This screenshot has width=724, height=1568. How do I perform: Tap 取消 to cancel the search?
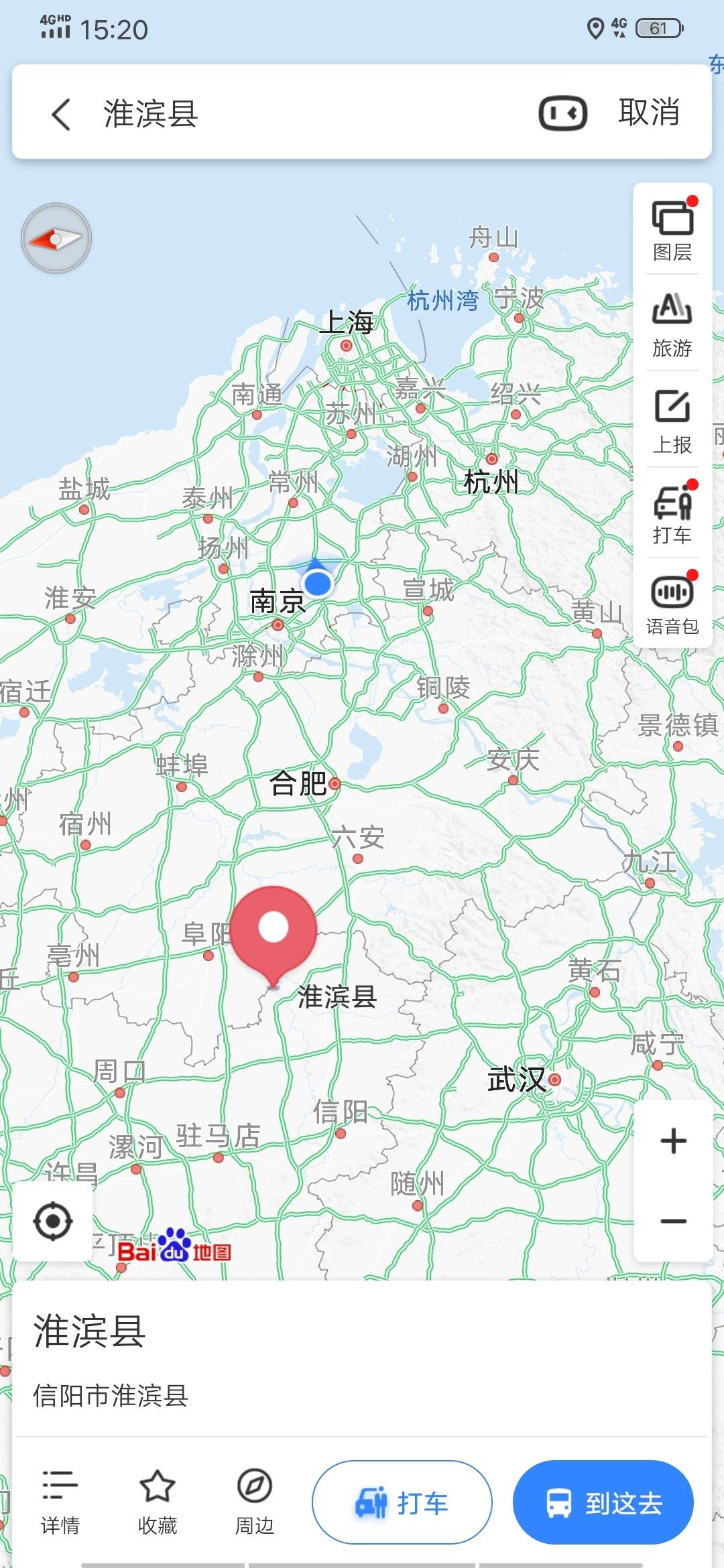[648, 112]
